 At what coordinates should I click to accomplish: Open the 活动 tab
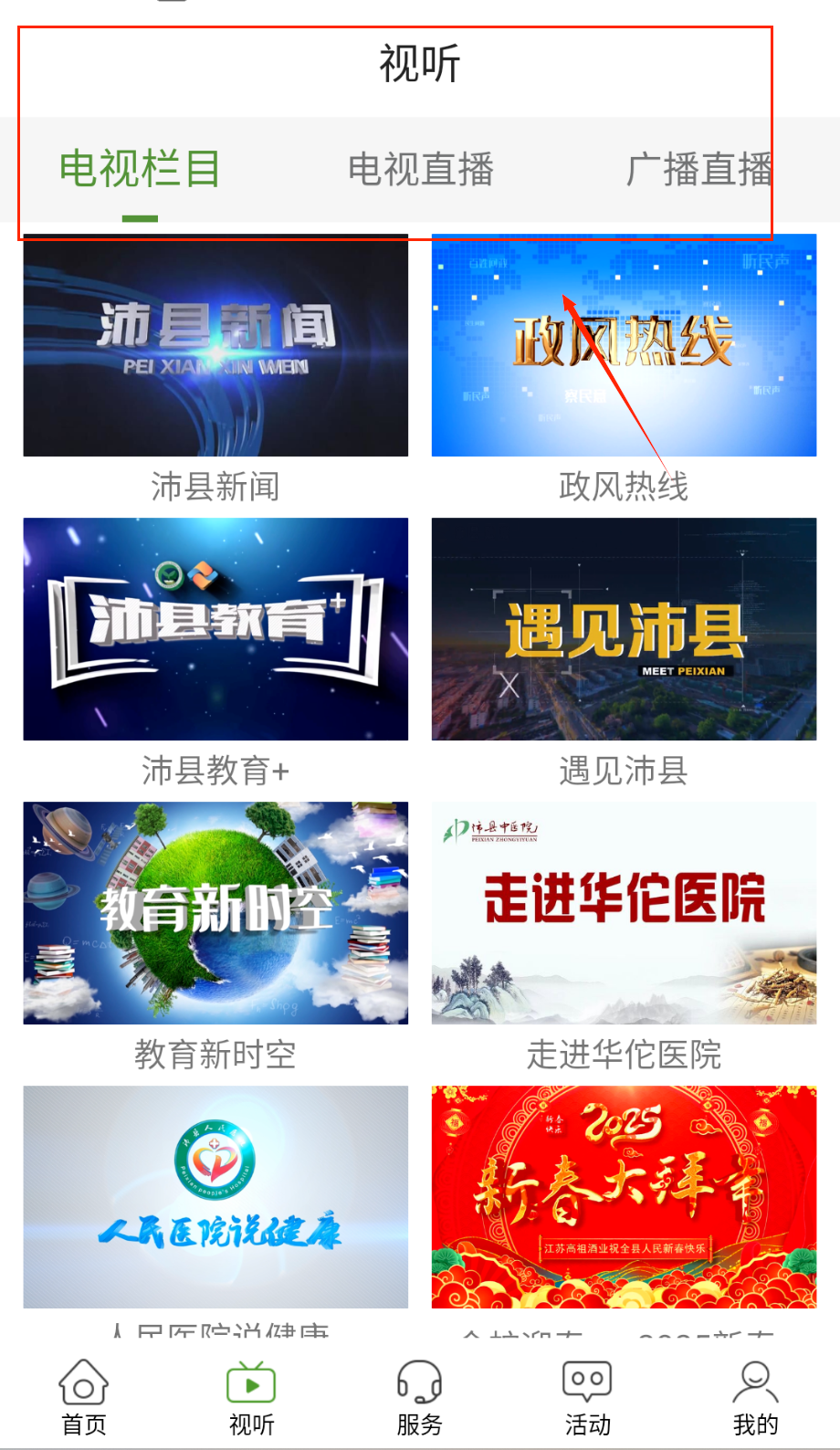[587, 1398]
